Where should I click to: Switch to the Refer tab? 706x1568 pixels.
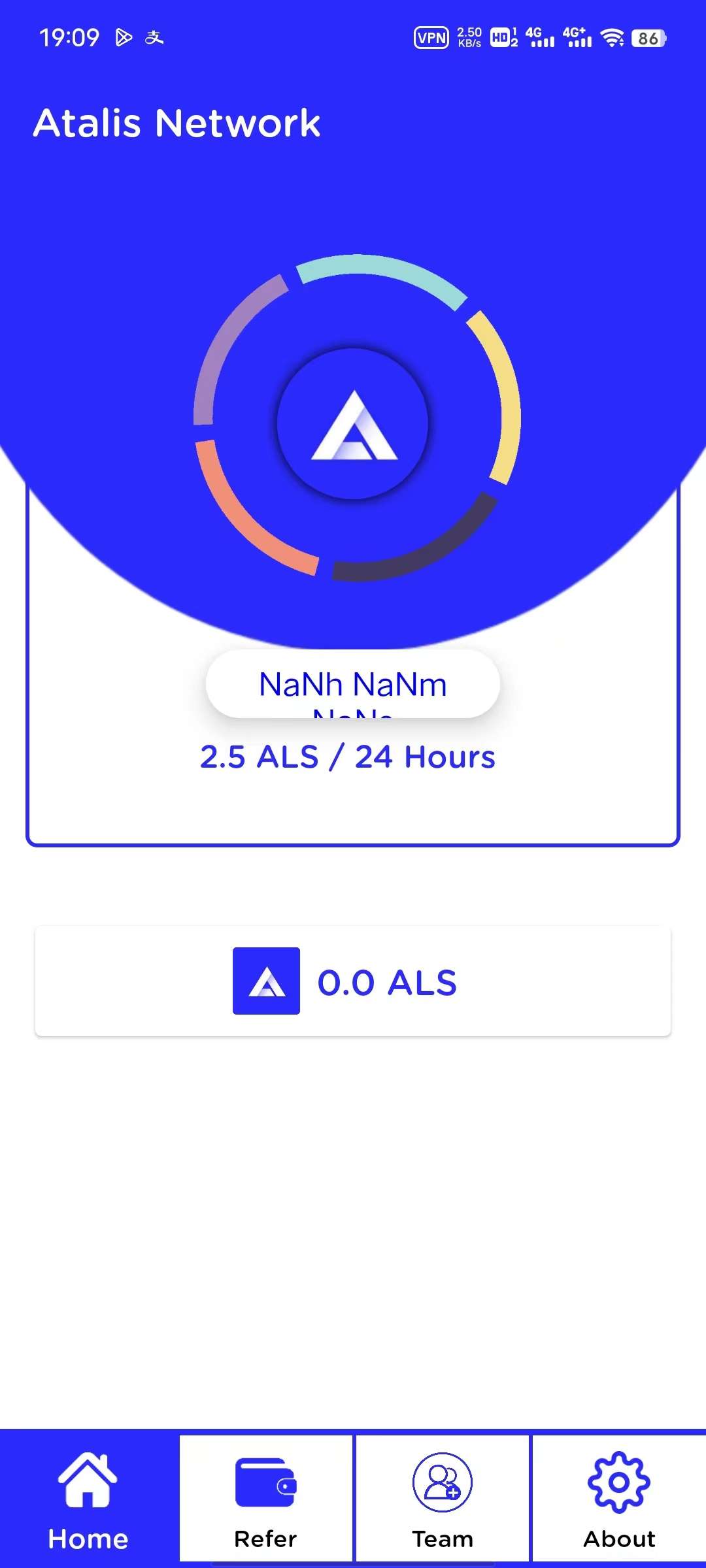[x=266, y=1498]
